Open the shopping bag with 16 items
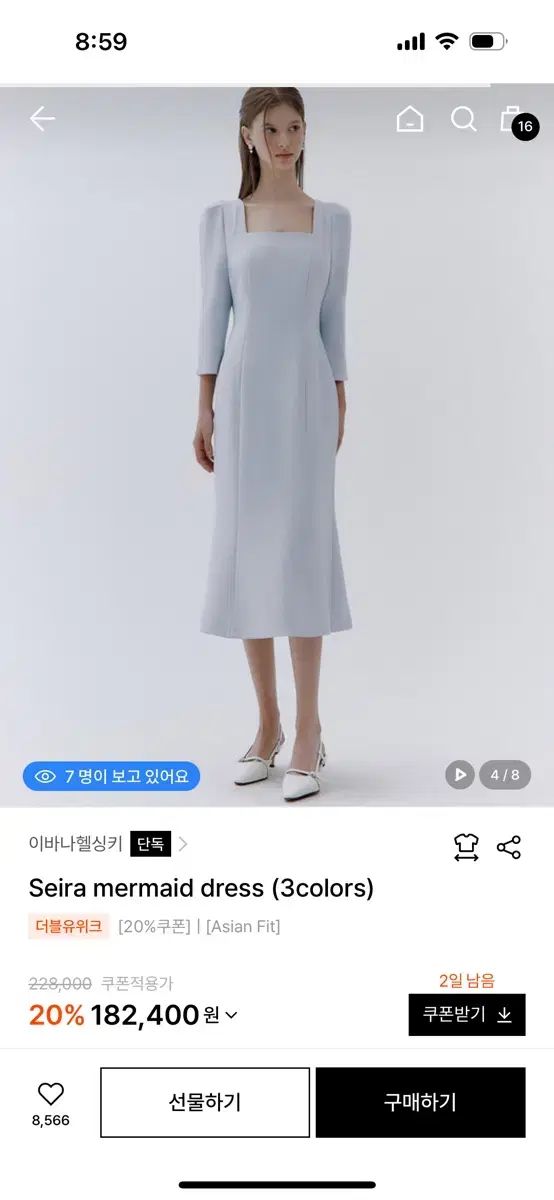The width and height of the screenshot is (554, 1200). click(517, 122)
